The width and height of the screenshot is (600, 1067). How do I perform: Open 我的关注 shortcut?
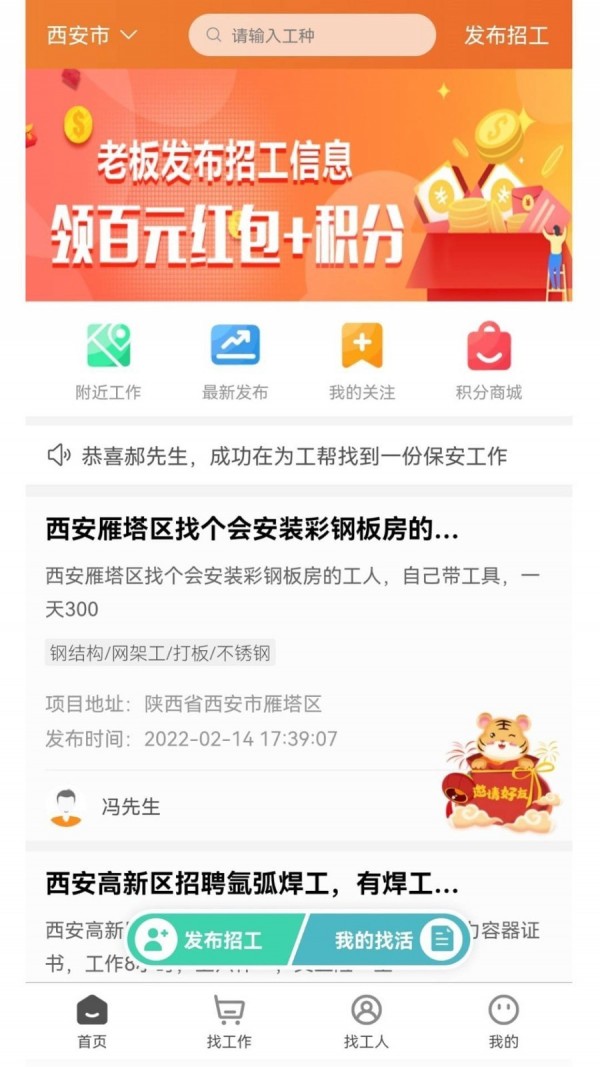(362, 361)
